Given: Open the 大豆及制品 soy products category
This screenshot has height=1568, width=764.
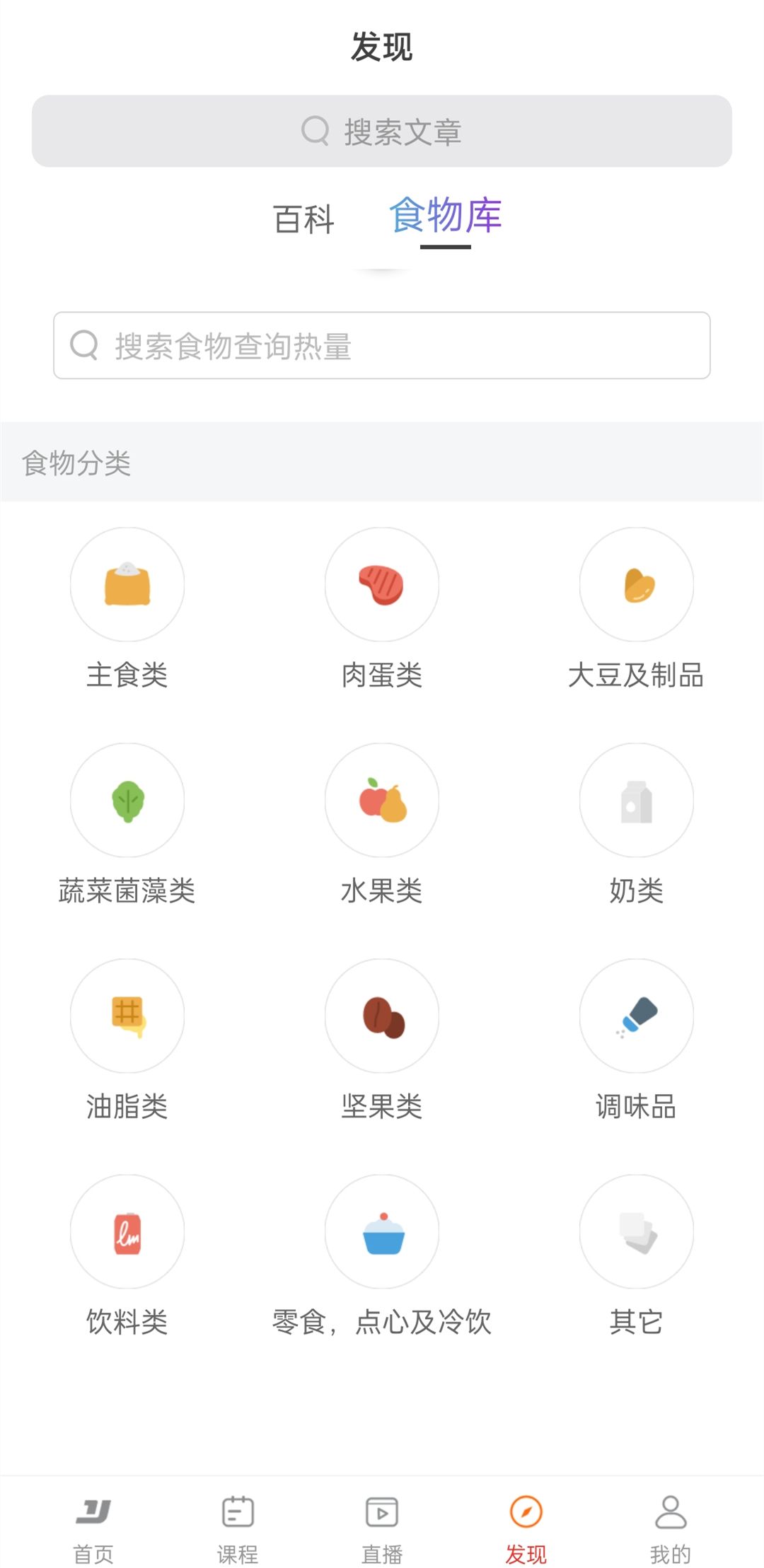Looking at the screenshot, I should point(635,614).
